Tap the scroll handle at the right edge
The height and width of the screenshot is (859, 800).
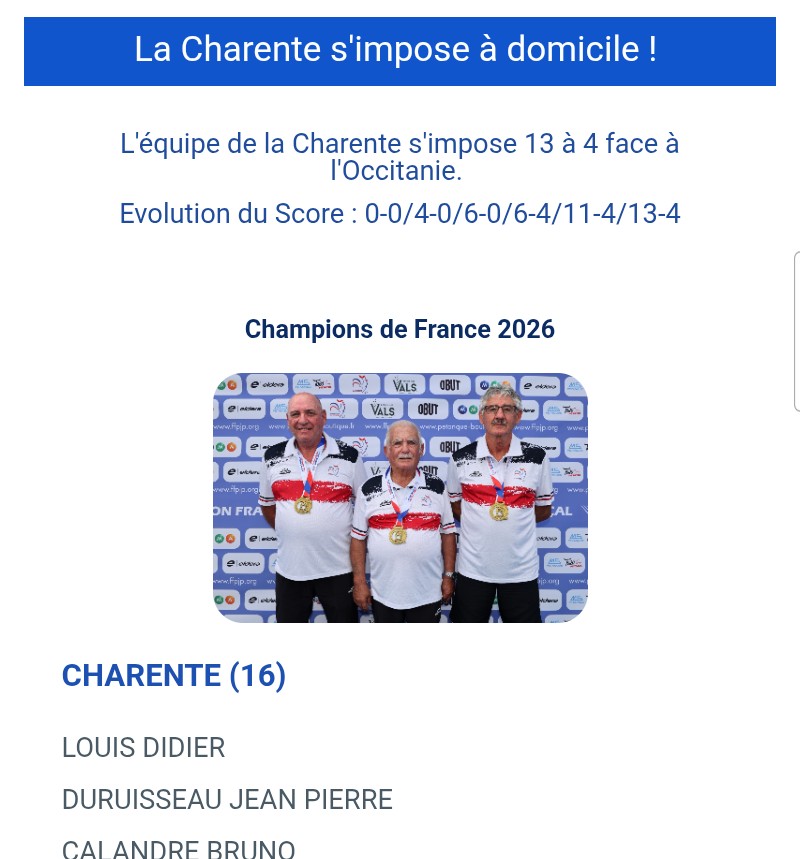[x=797, y=331]
